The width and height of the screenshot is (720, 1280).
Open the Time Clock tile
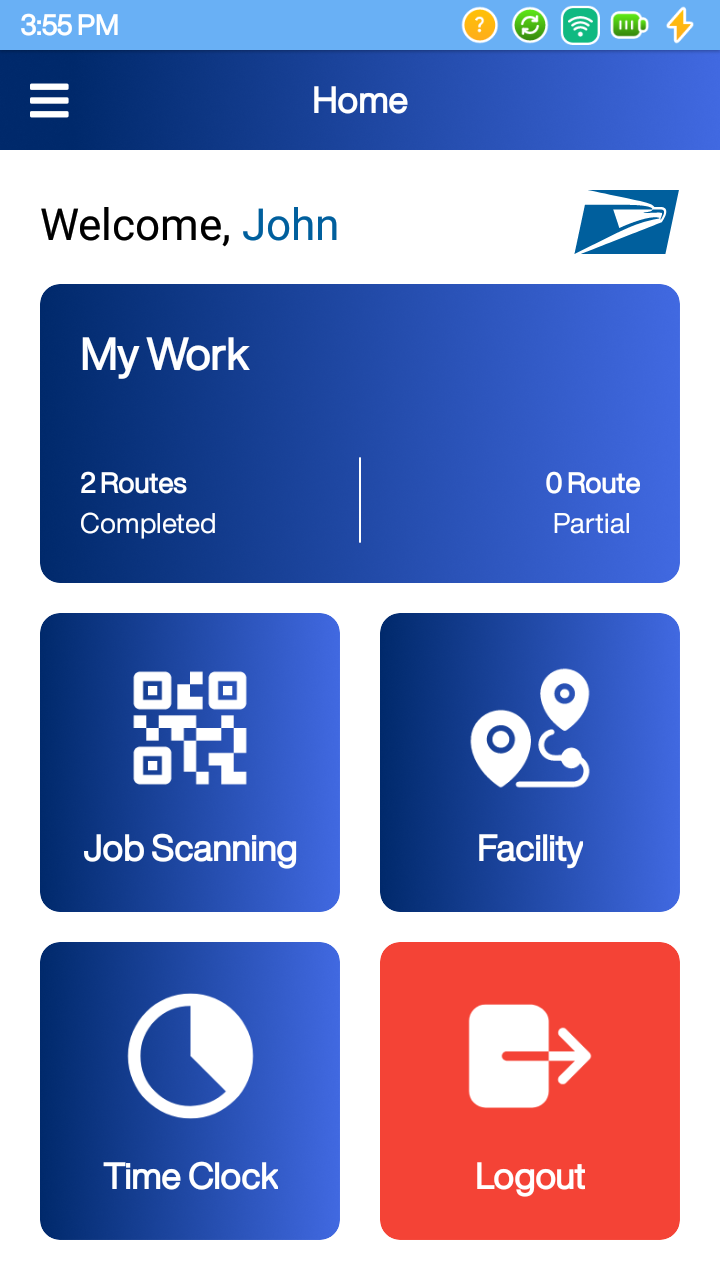190,1090
